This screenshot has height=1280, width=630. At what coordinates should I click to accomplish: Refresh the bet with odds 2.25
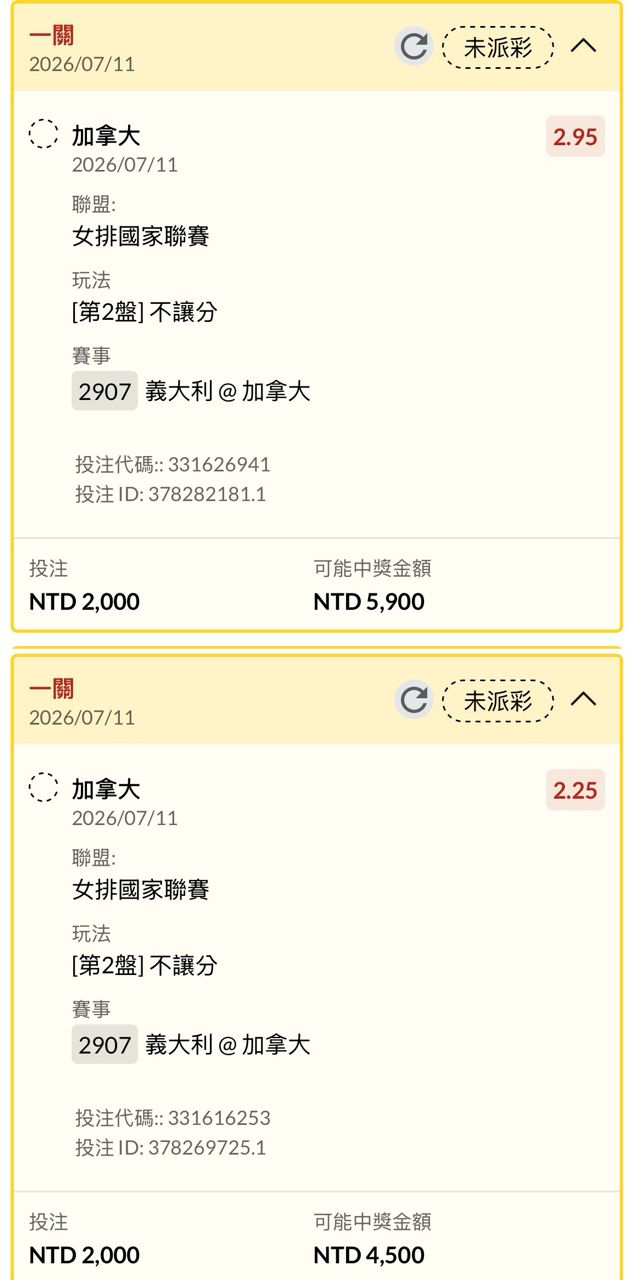point(413,700)
